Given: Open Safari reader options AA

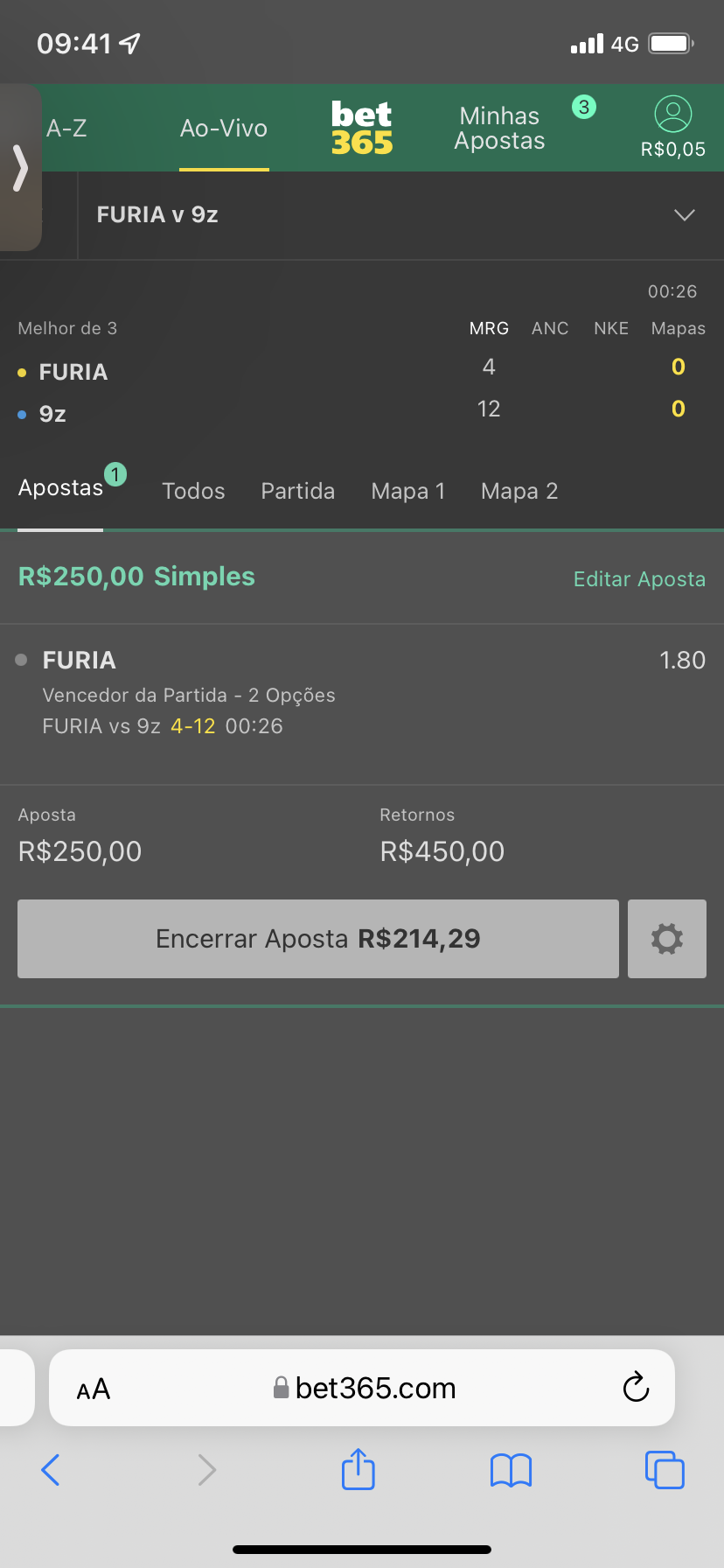Looking at the screenshot, I should [x=94, y=1389].
